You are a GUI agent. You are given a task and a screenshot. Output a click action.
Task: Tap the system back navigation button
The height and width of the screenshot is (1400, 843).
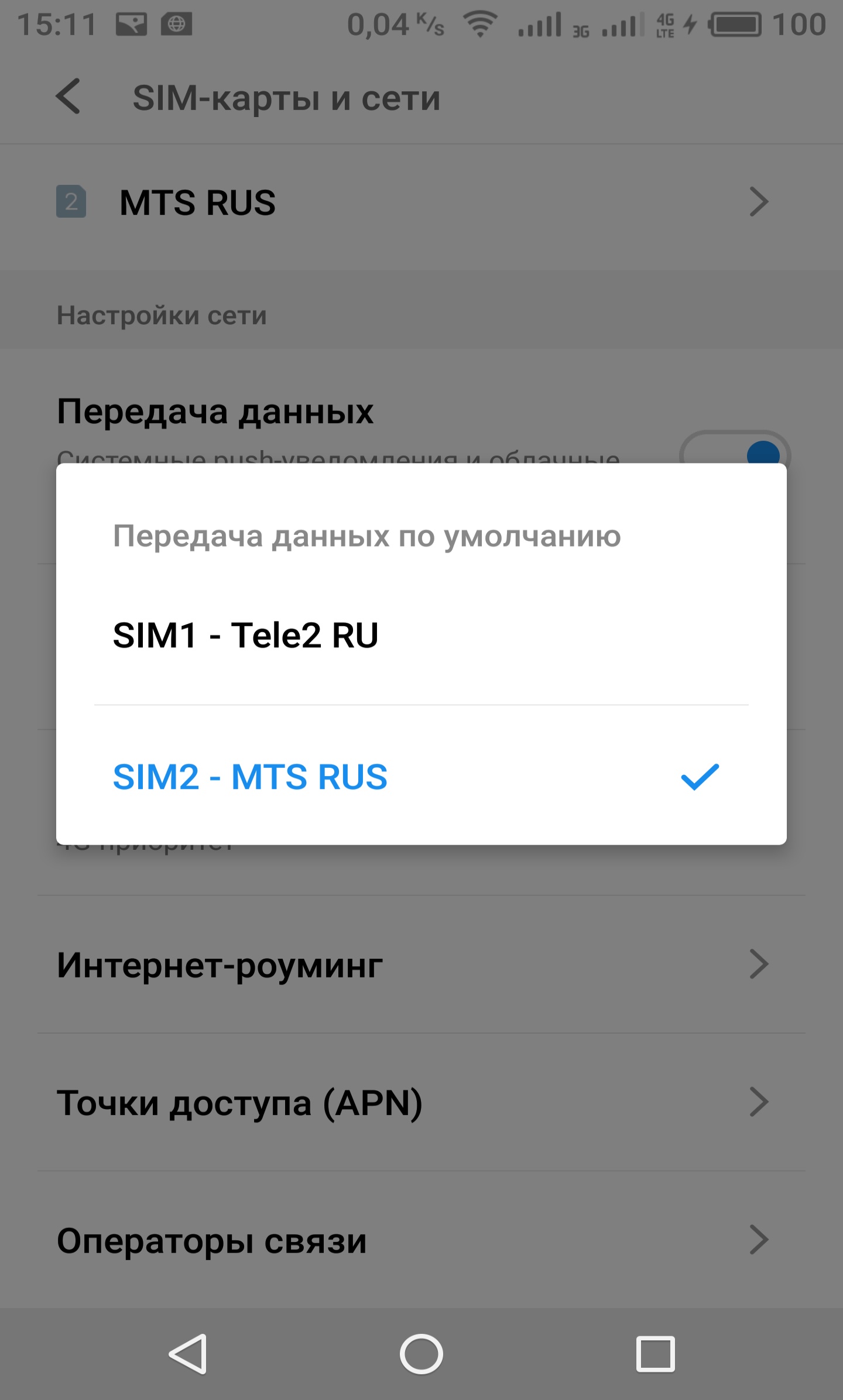pyautogui.click(x=189, y=1353)
